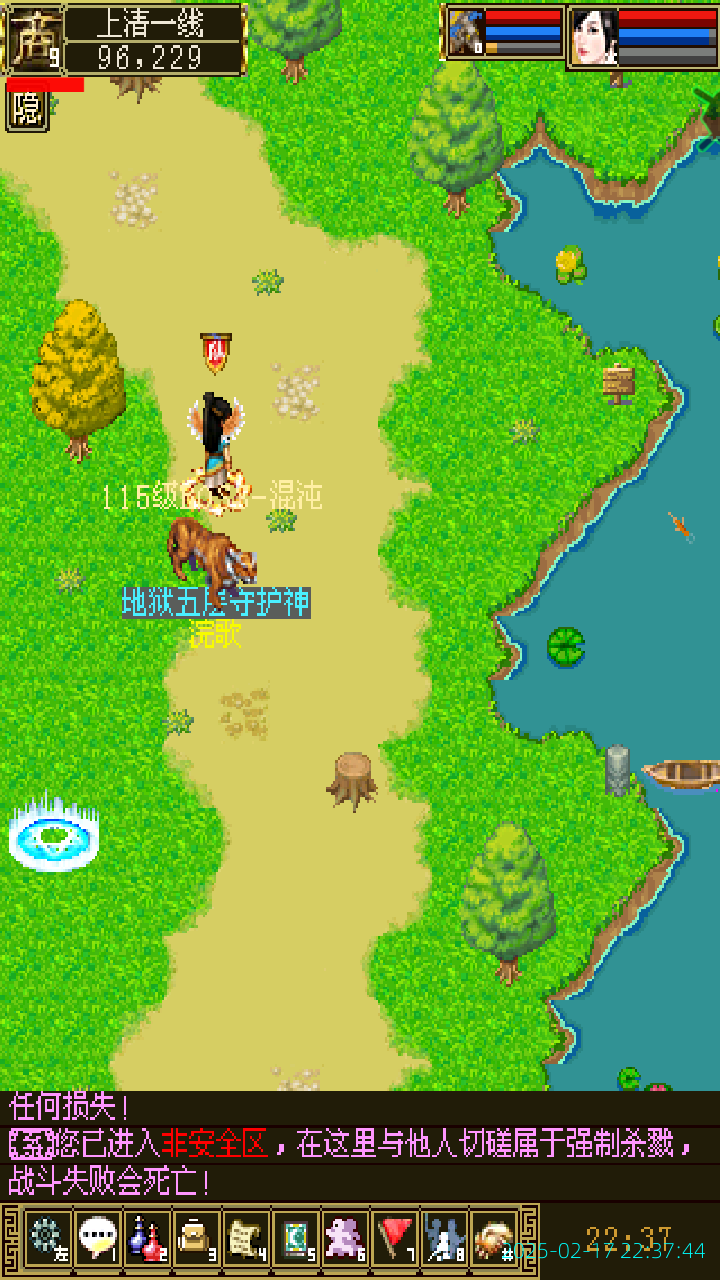
Task: Use the potion bottles shortcut
Action: [147, 1238]
